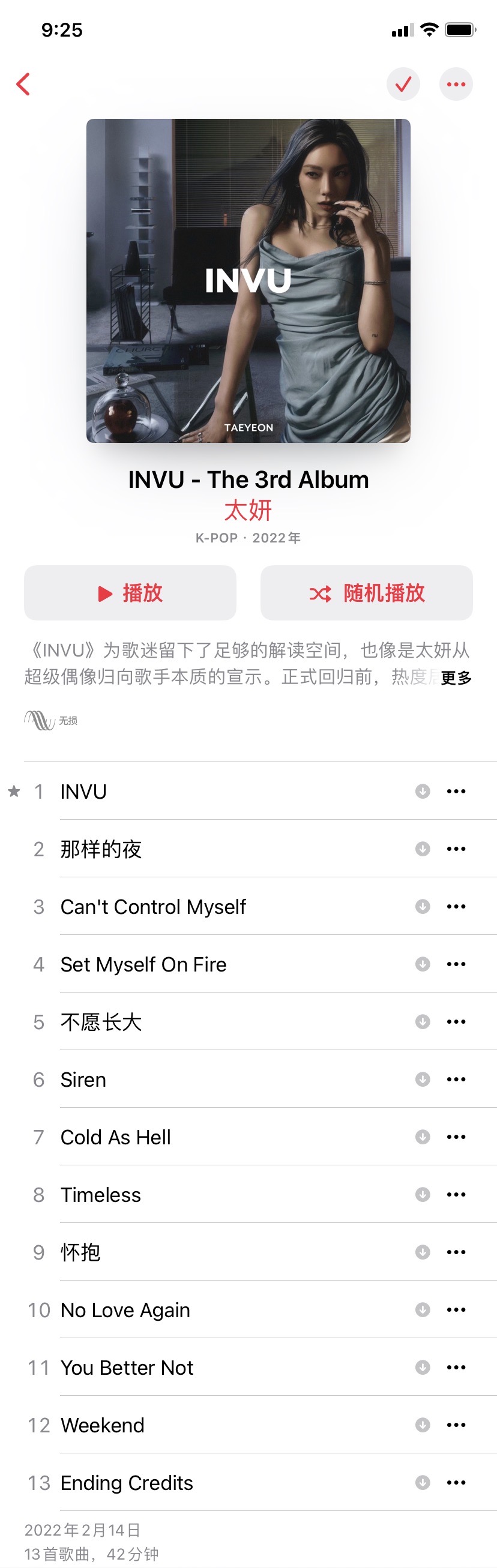Play track 不愿长大
The width and height of the screenshot is (497, 1568).
248,1021
